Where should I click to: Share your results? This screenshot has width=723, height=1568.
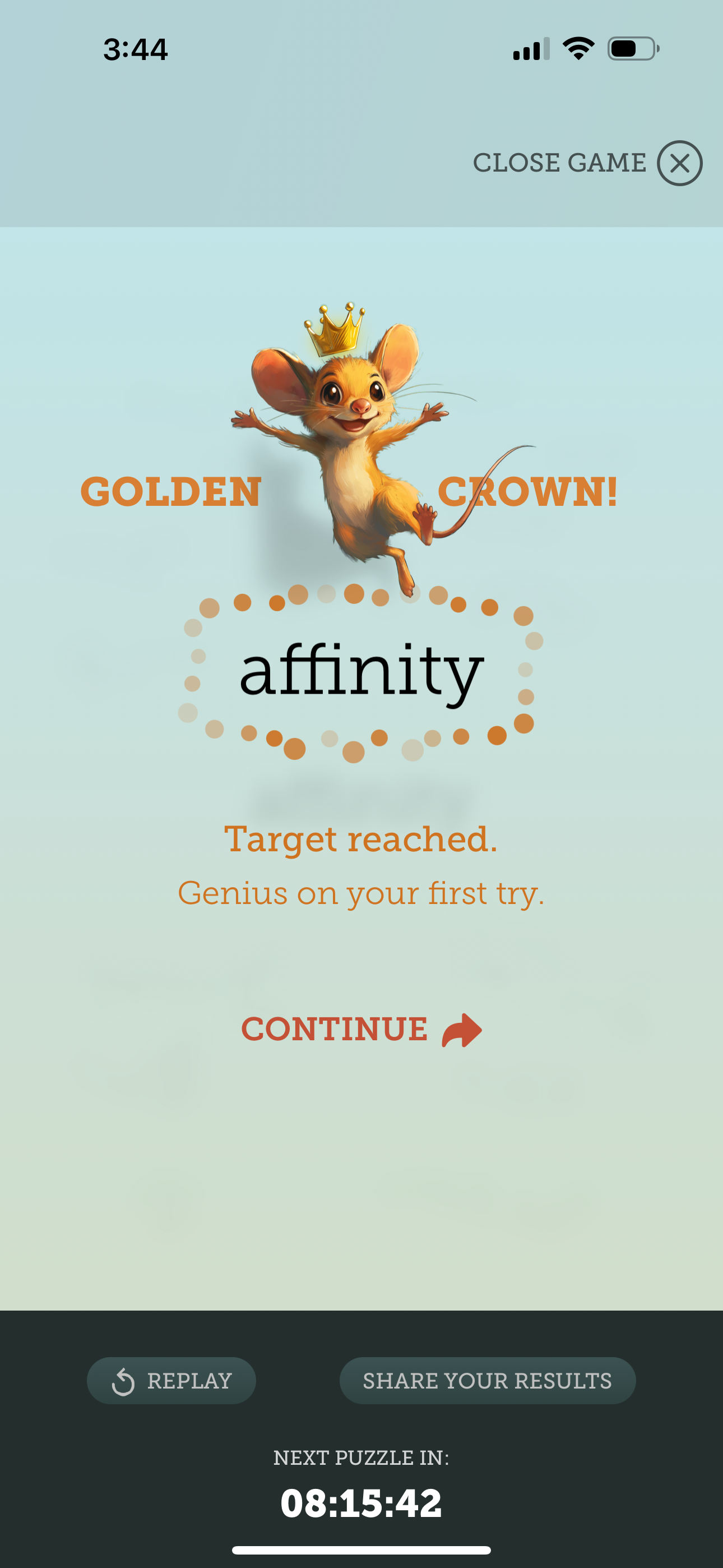pyautogui.click(x=487, y=1381)
